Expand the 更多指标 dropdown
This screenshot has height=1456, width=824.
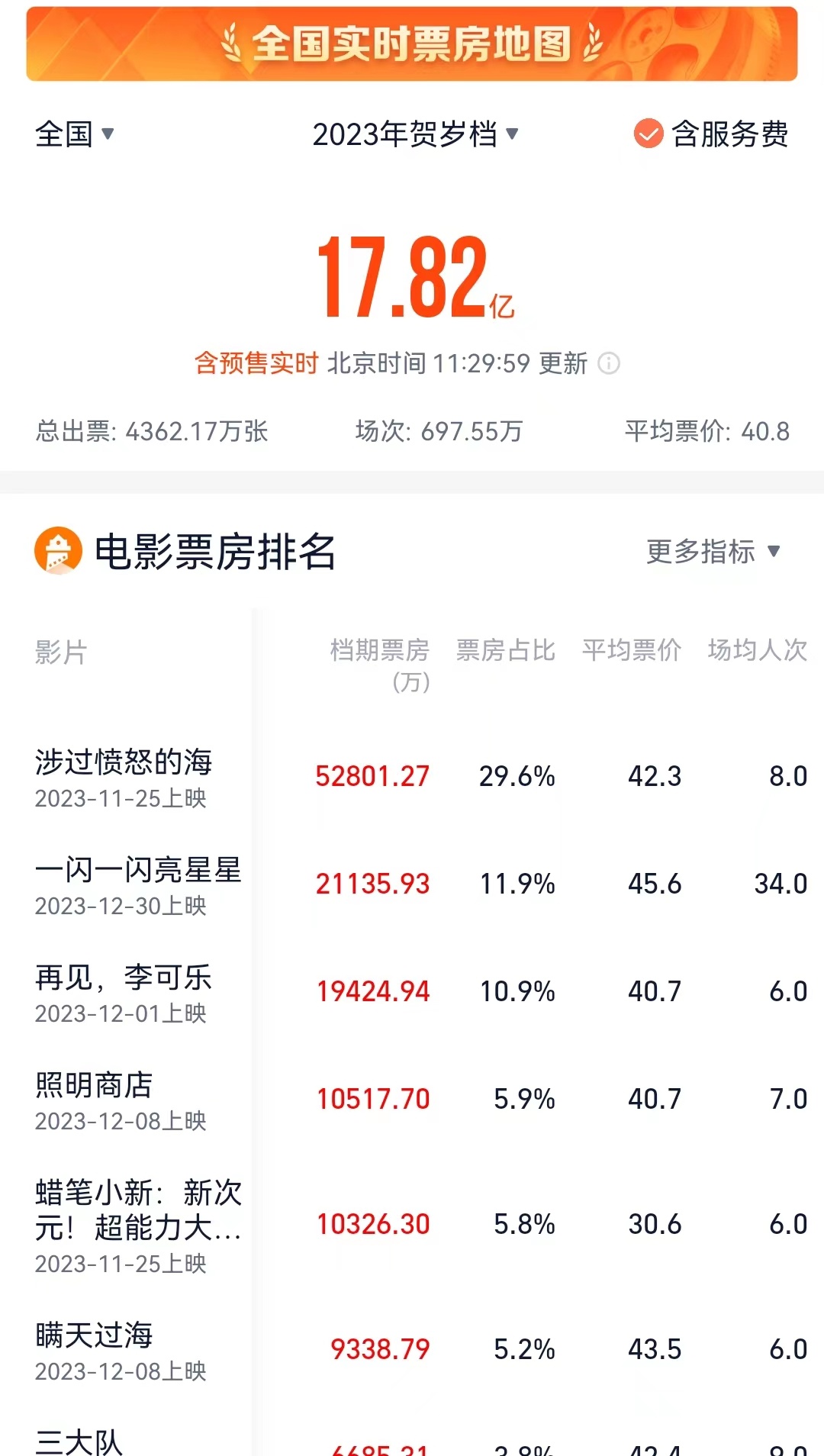713,551
